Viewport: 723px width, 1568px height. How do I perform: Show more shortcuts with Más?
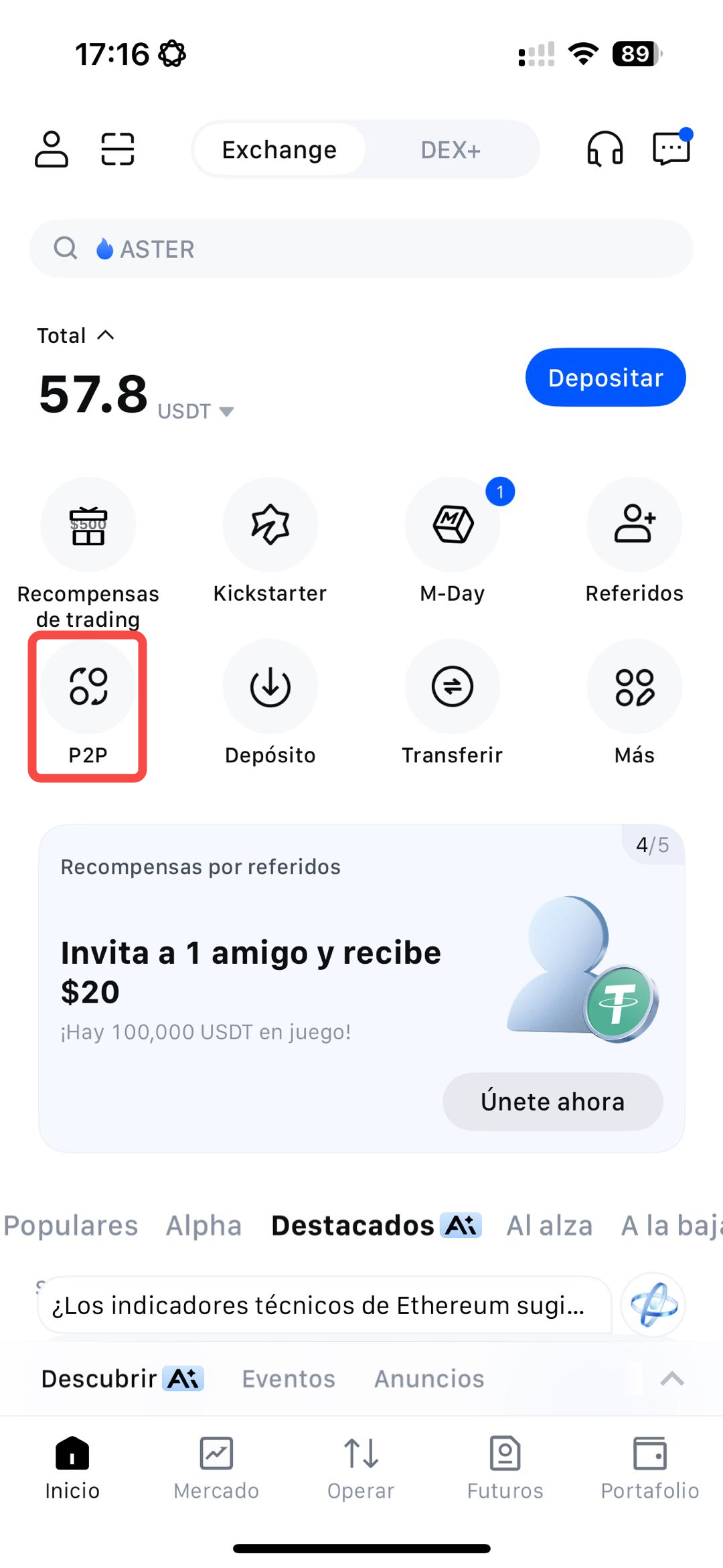pos(635,687)
